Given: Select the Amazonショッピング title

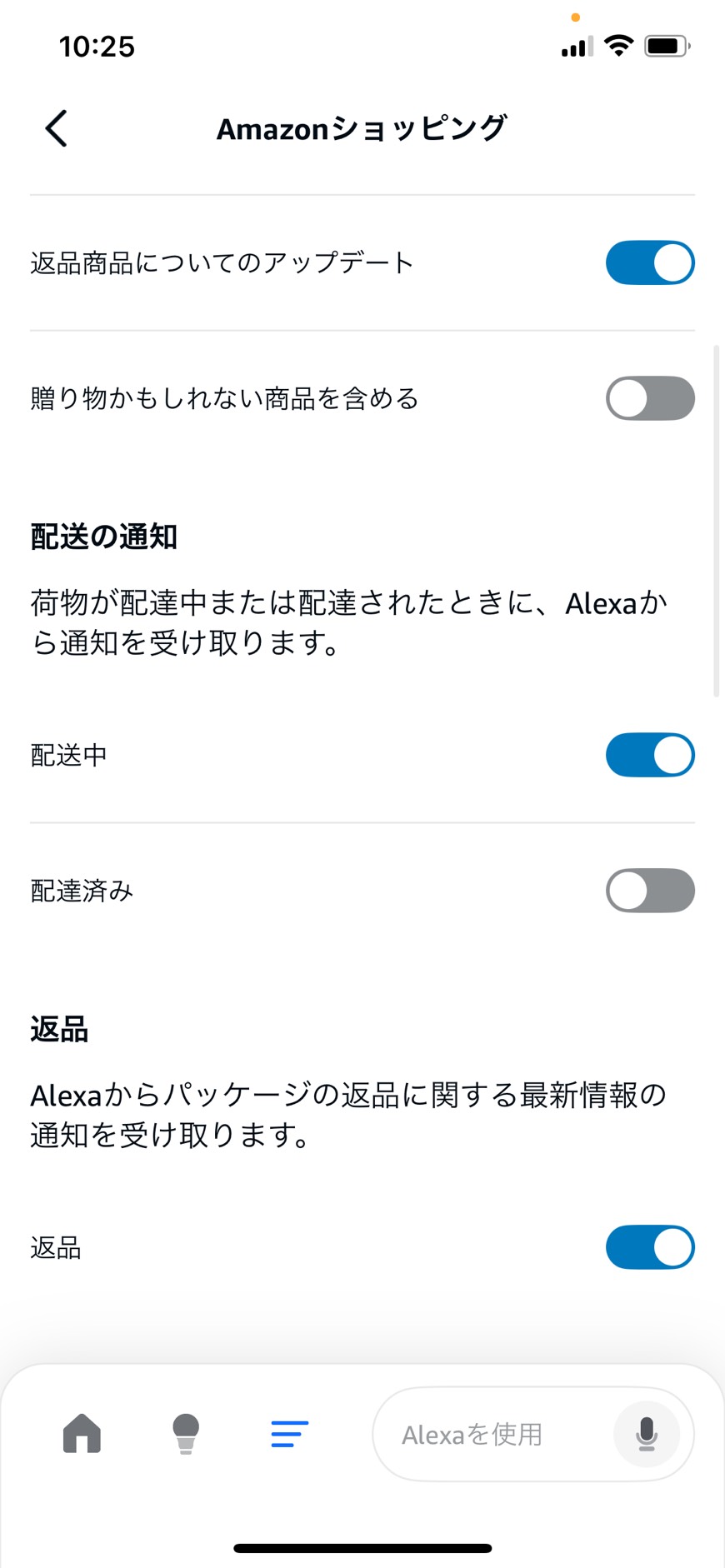Looking at the screenshot, I should 362,128.
